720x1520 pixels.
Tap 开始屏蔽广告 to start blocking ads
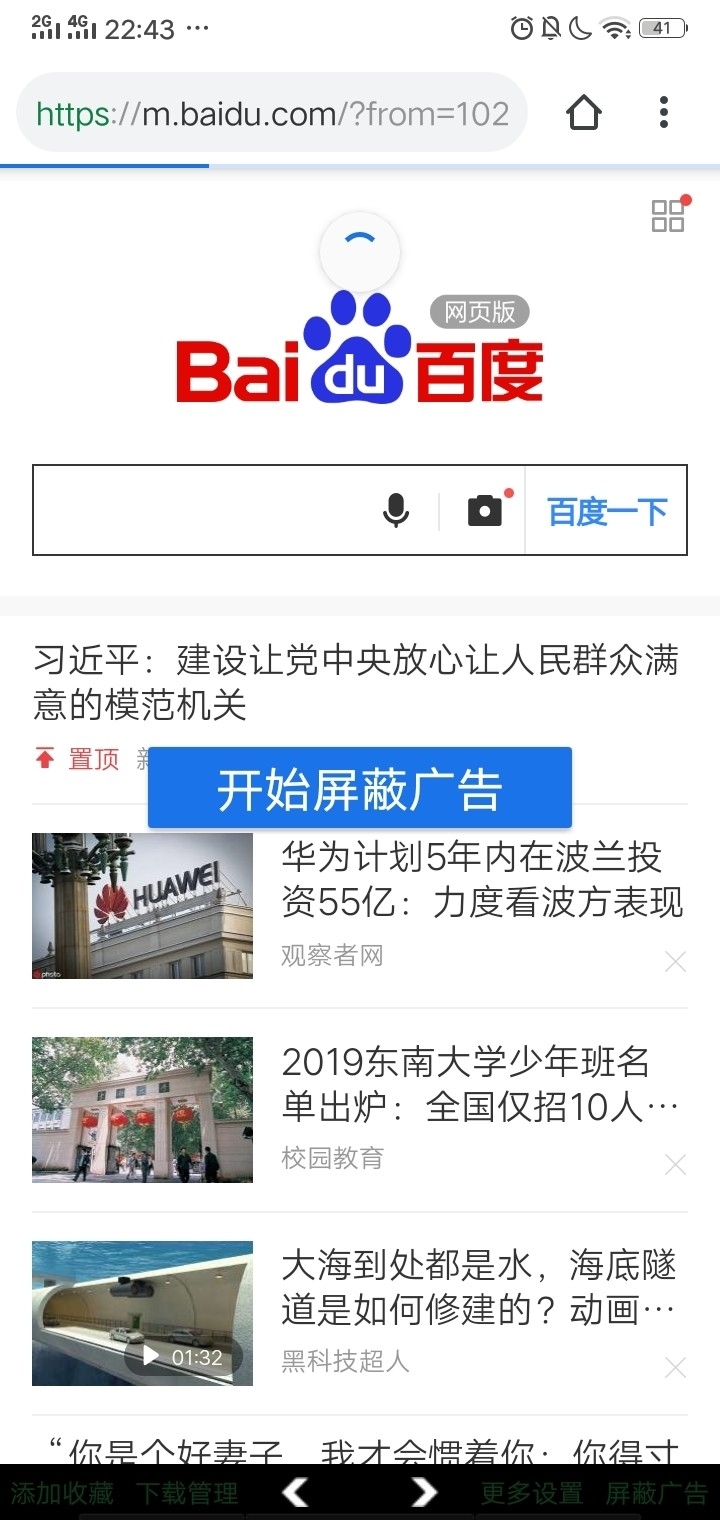click(359, 789)
